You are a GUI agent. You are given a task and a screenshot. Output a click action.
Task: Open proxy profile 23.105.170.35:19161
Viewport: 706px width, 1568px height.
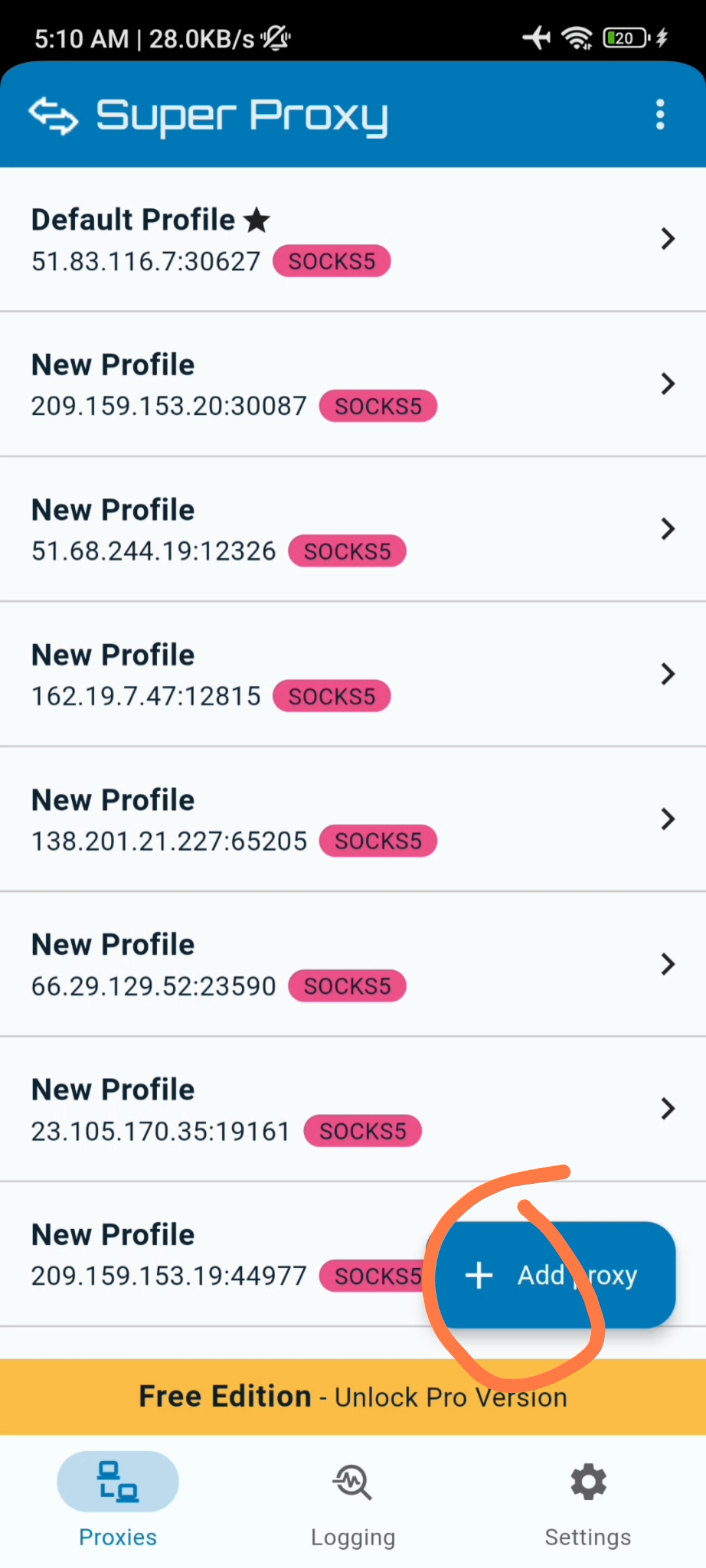pos(353,1109)
